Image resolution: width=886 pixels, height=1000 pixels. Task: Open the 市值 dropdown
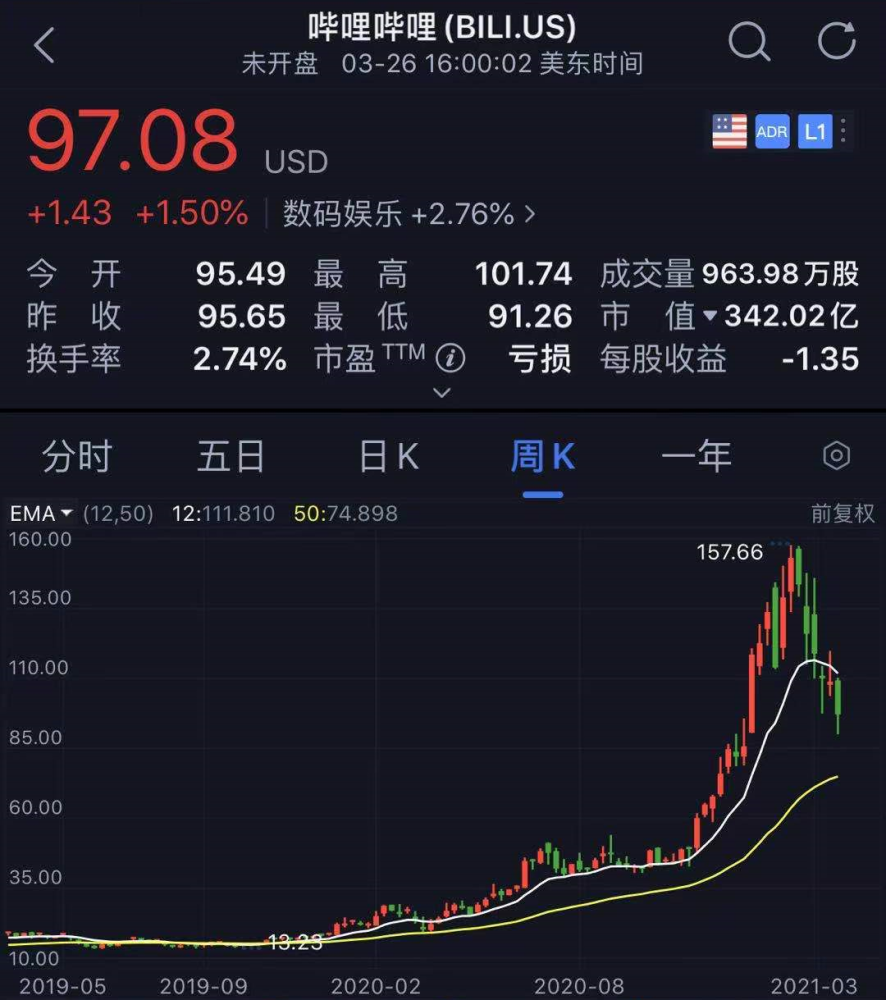(710, 316)
